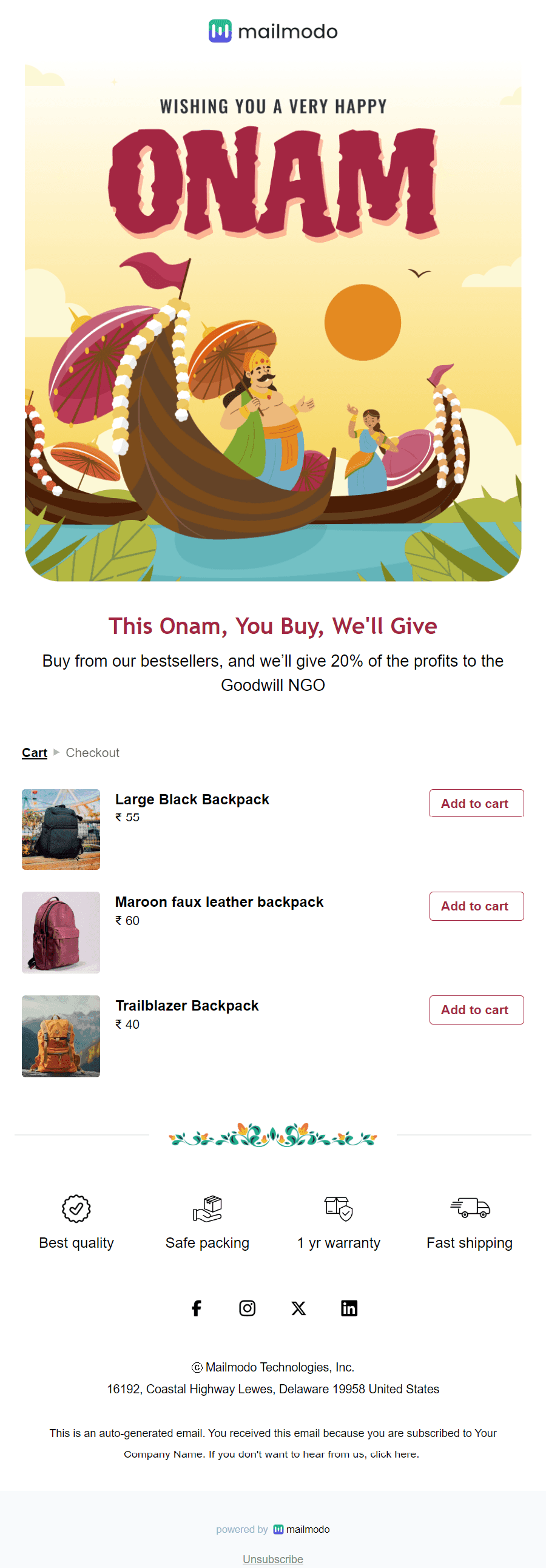Open Mailmodo's LinkedIn page
This screenshot has width=546, height=1568.
click(349, 1309)
